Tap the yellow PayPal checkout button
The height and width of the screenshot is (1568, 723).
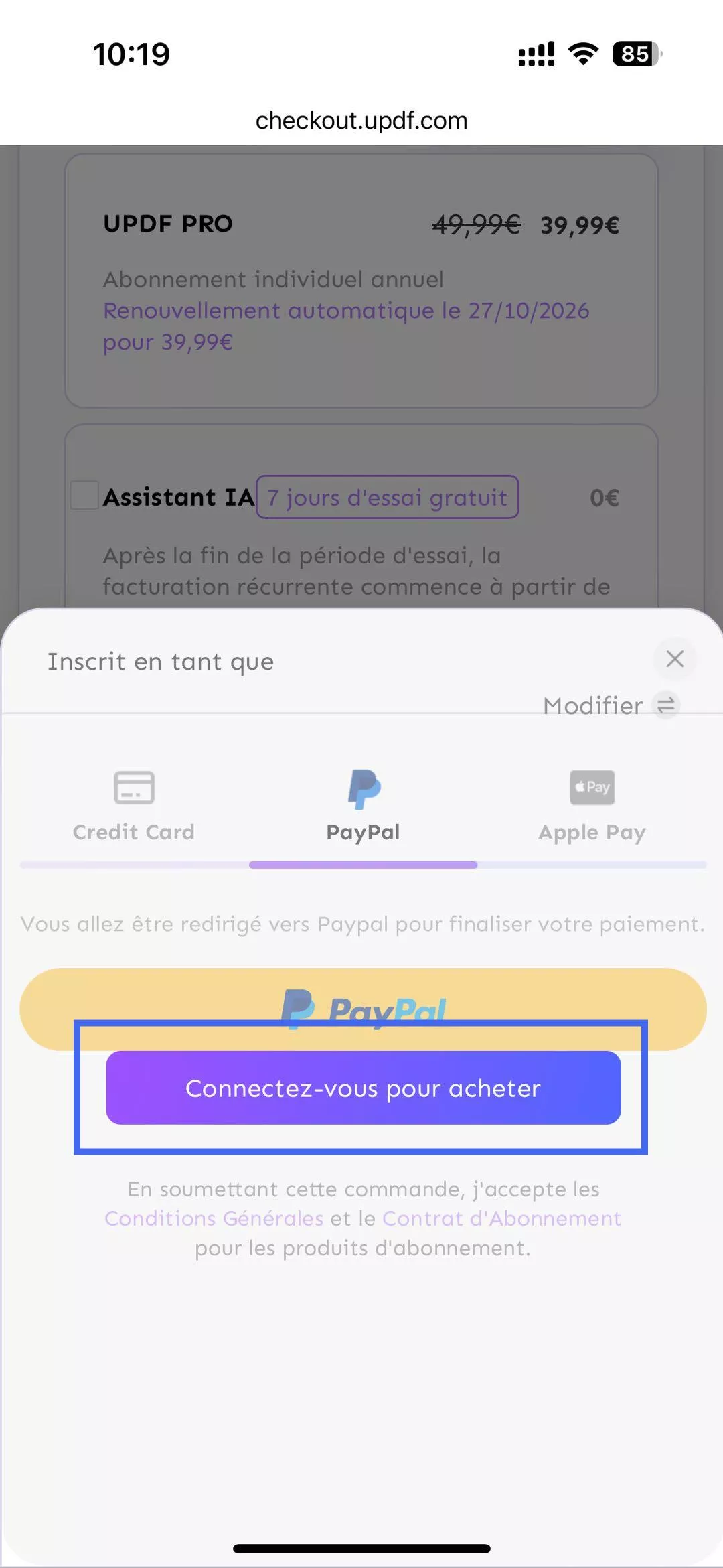pyautogui.click(x=363, y=998)
